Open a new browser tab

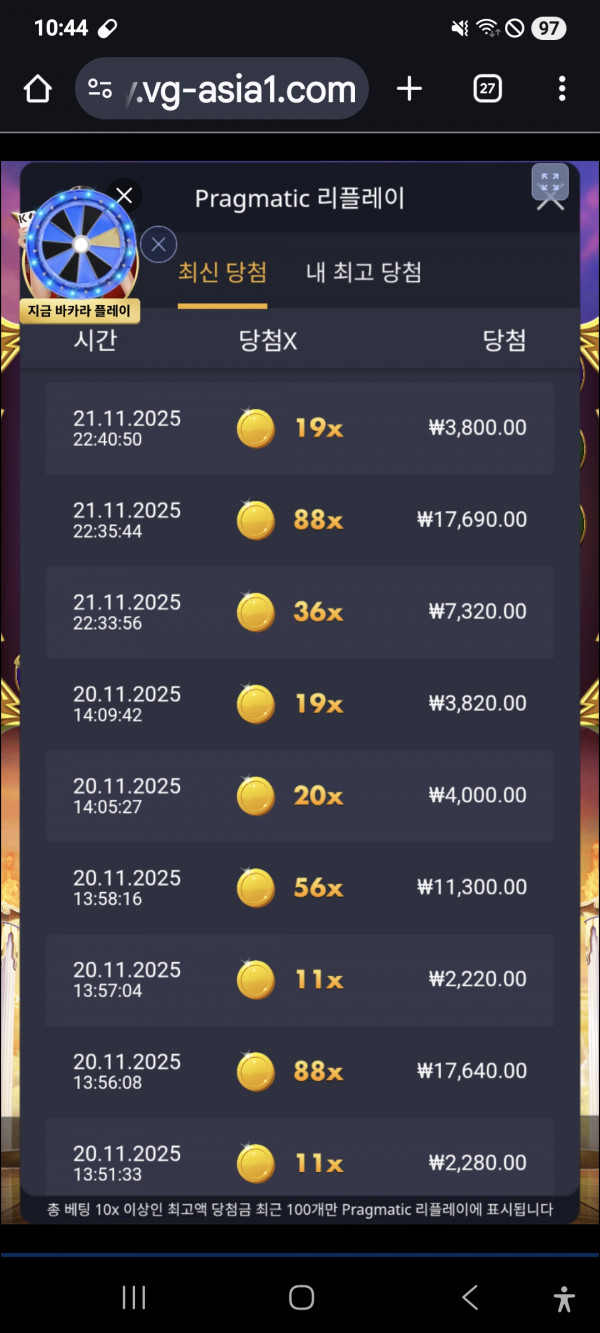(x=409, y=89)
